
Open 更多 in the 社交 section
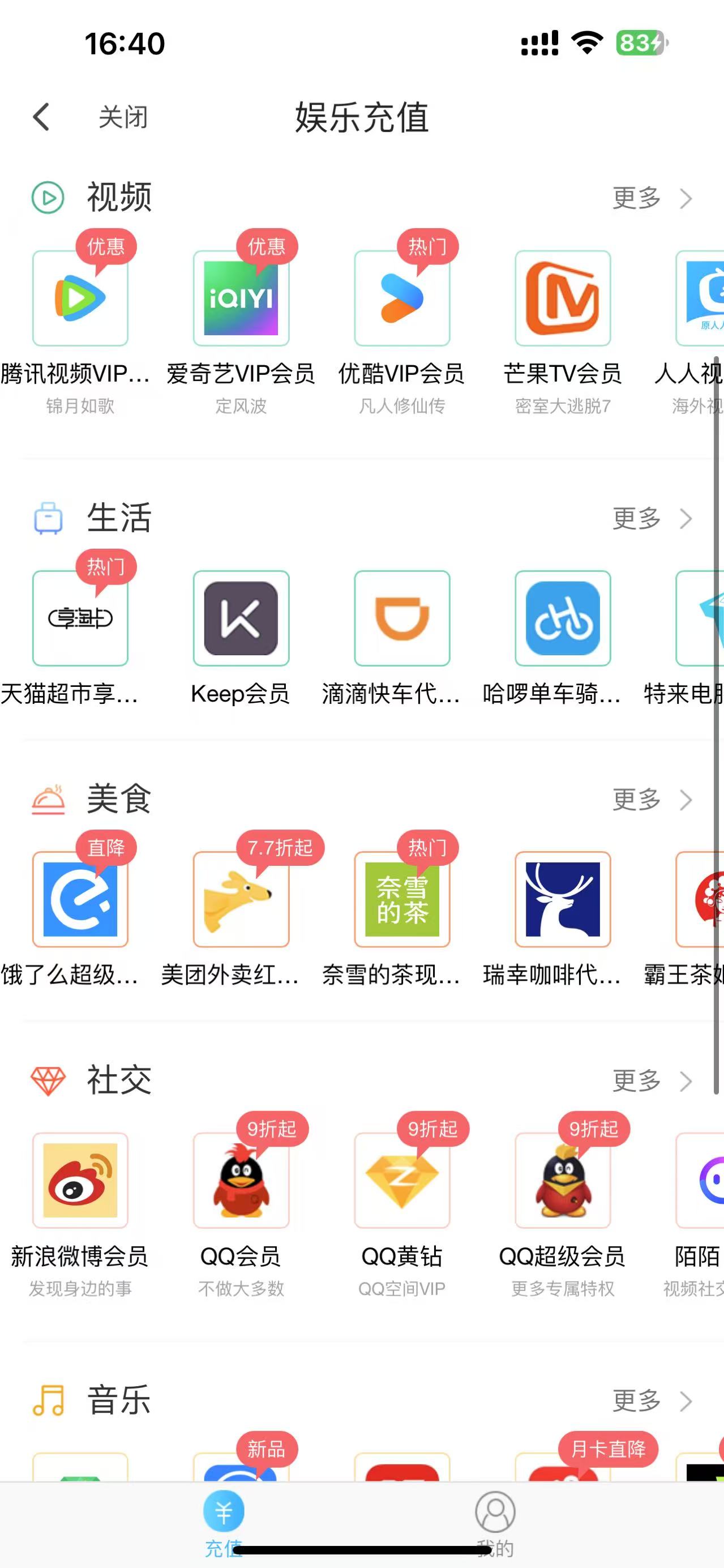(651, 1080)
